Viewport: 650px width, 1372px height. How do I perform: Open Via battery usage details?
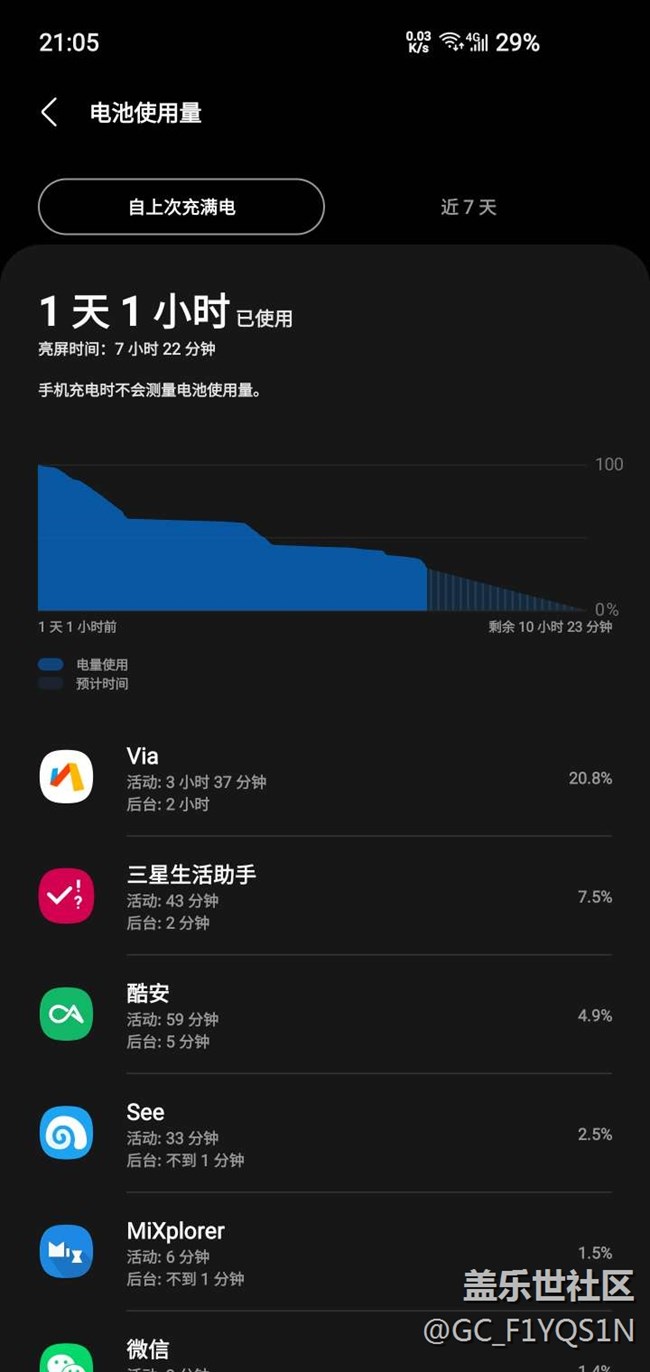coord(325,778)
